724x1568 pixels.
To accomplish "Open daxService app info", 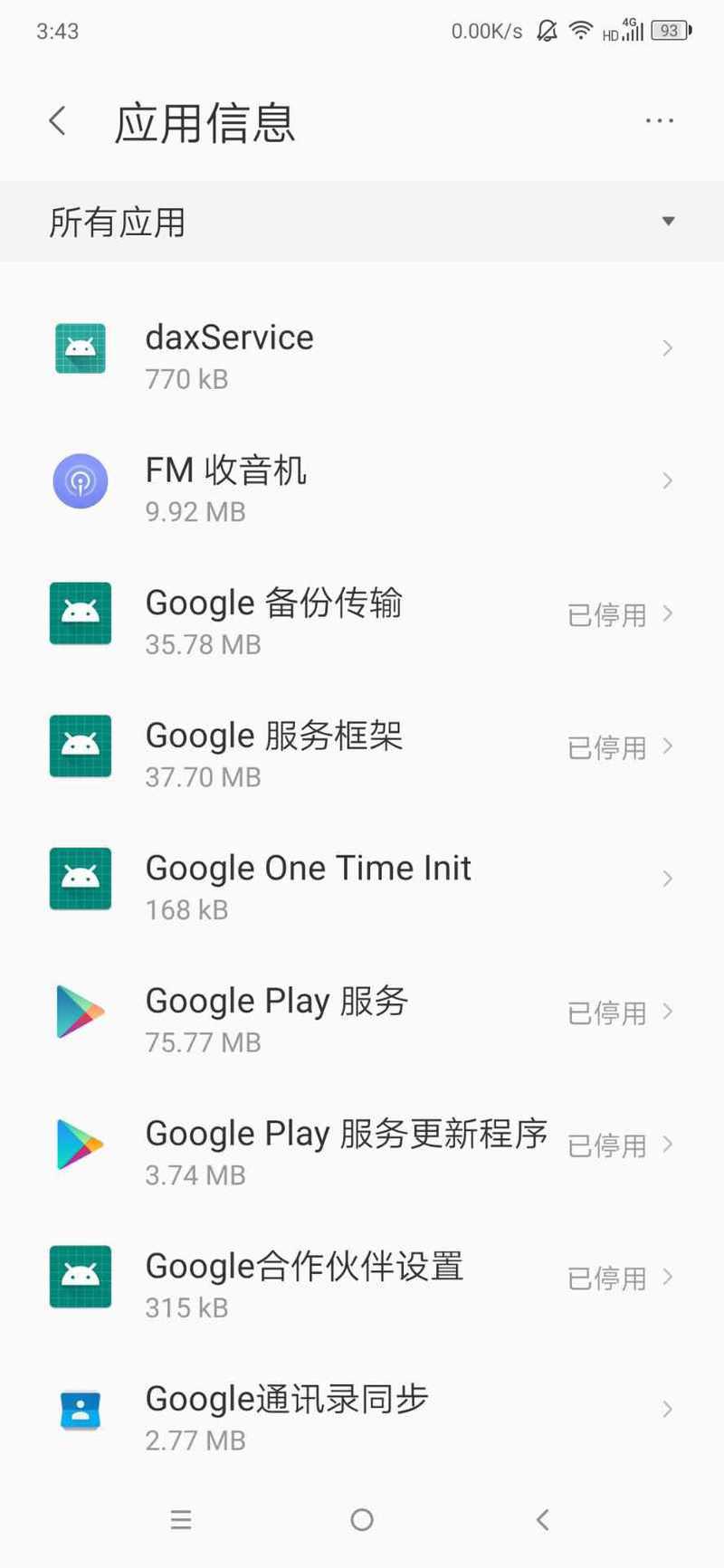I will pos(362,348).
